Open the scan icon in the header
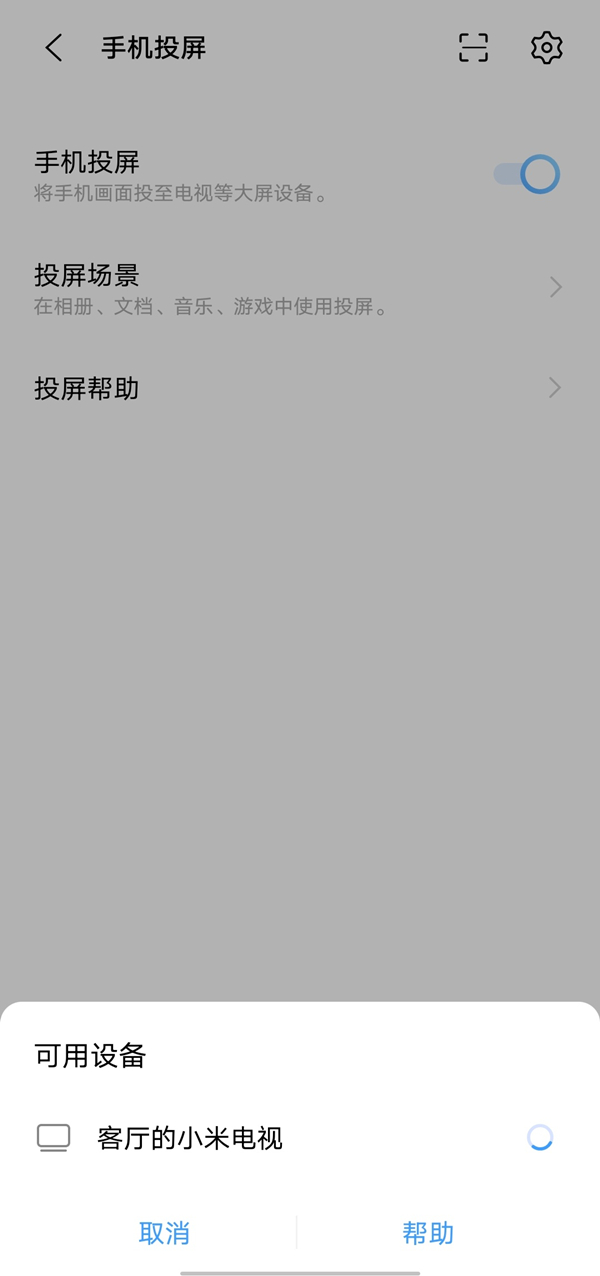This screenshot has width=600, height=1276. (473, 48)
